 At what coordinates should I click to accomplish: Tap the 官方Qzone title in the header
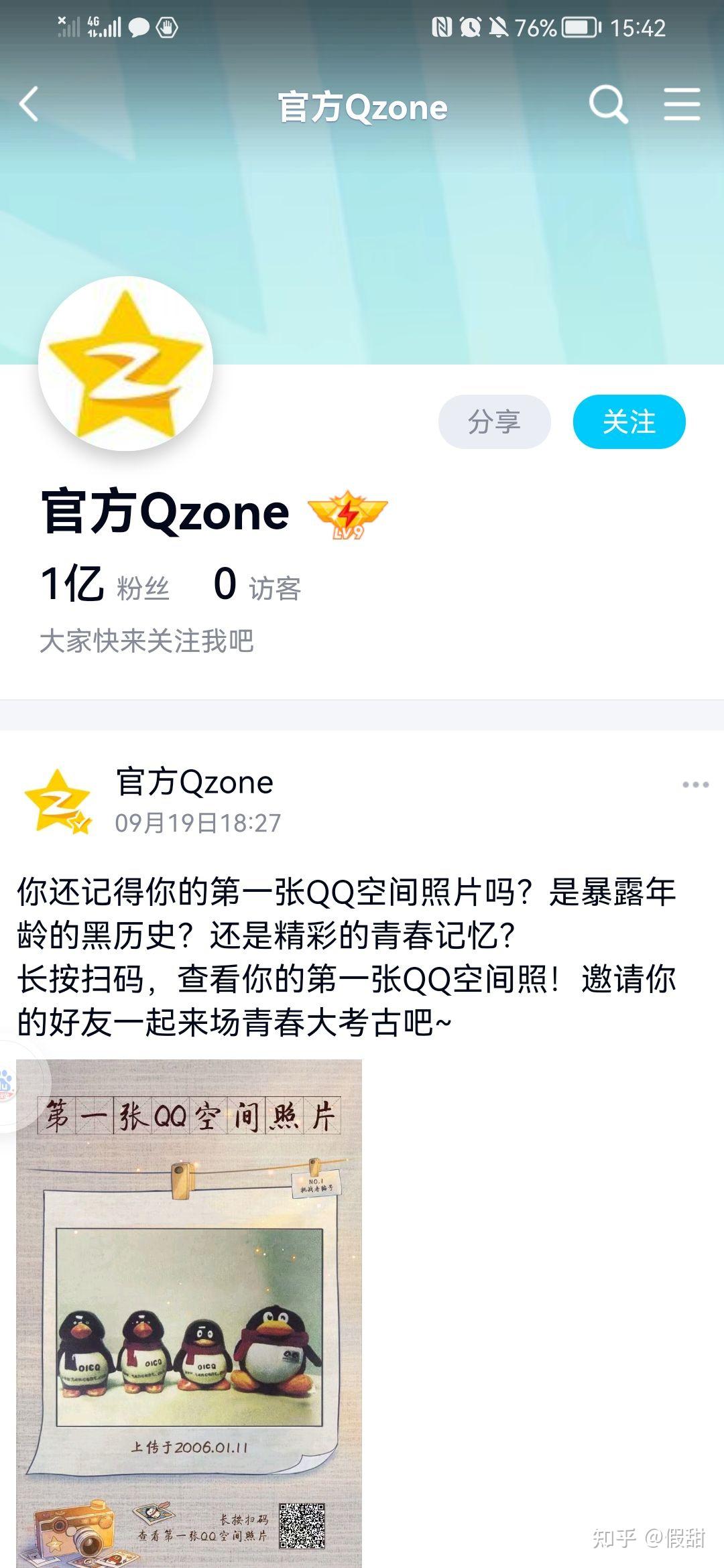pos(362,106)
